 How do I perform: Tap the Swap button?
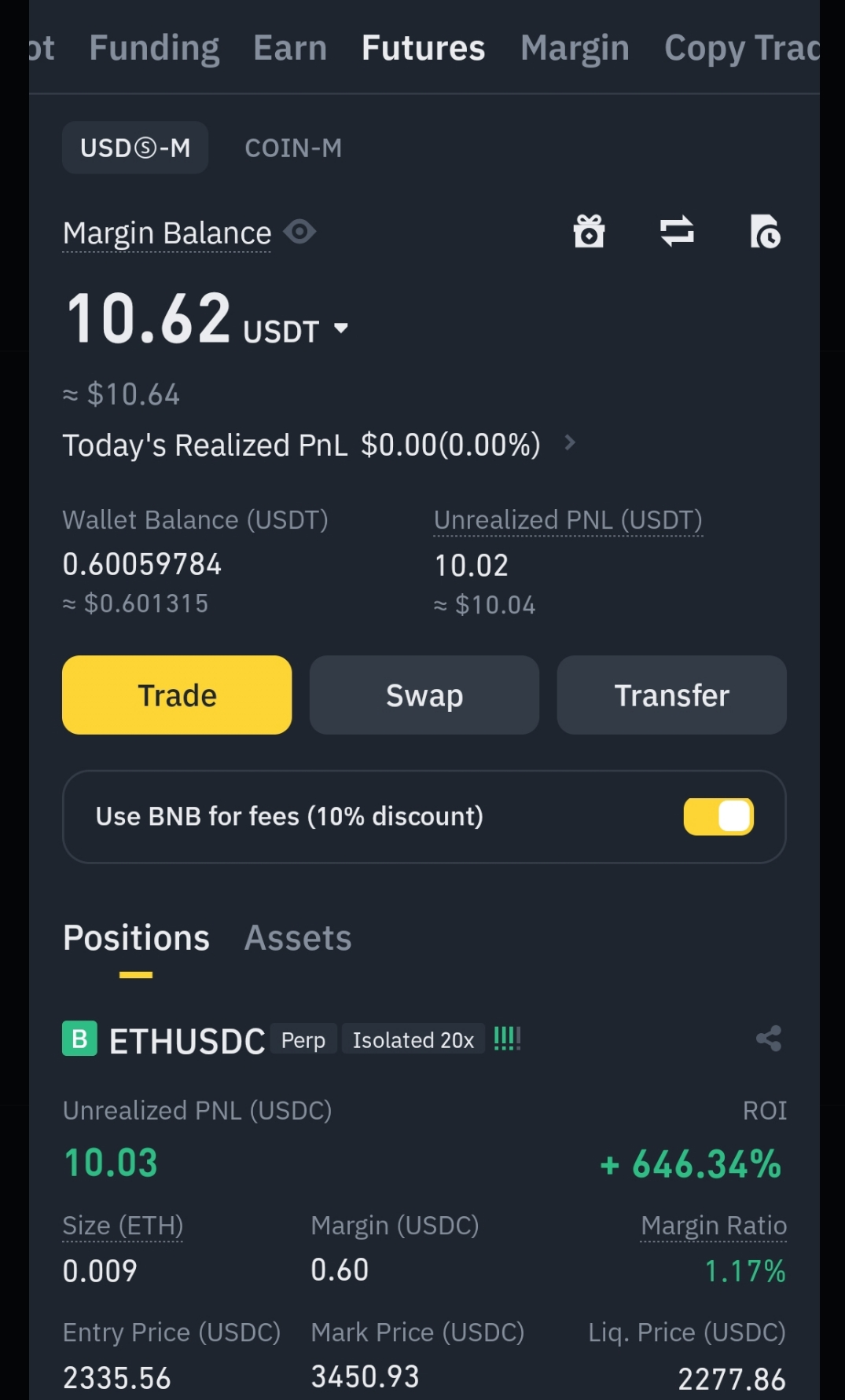(x=424, y=695)
